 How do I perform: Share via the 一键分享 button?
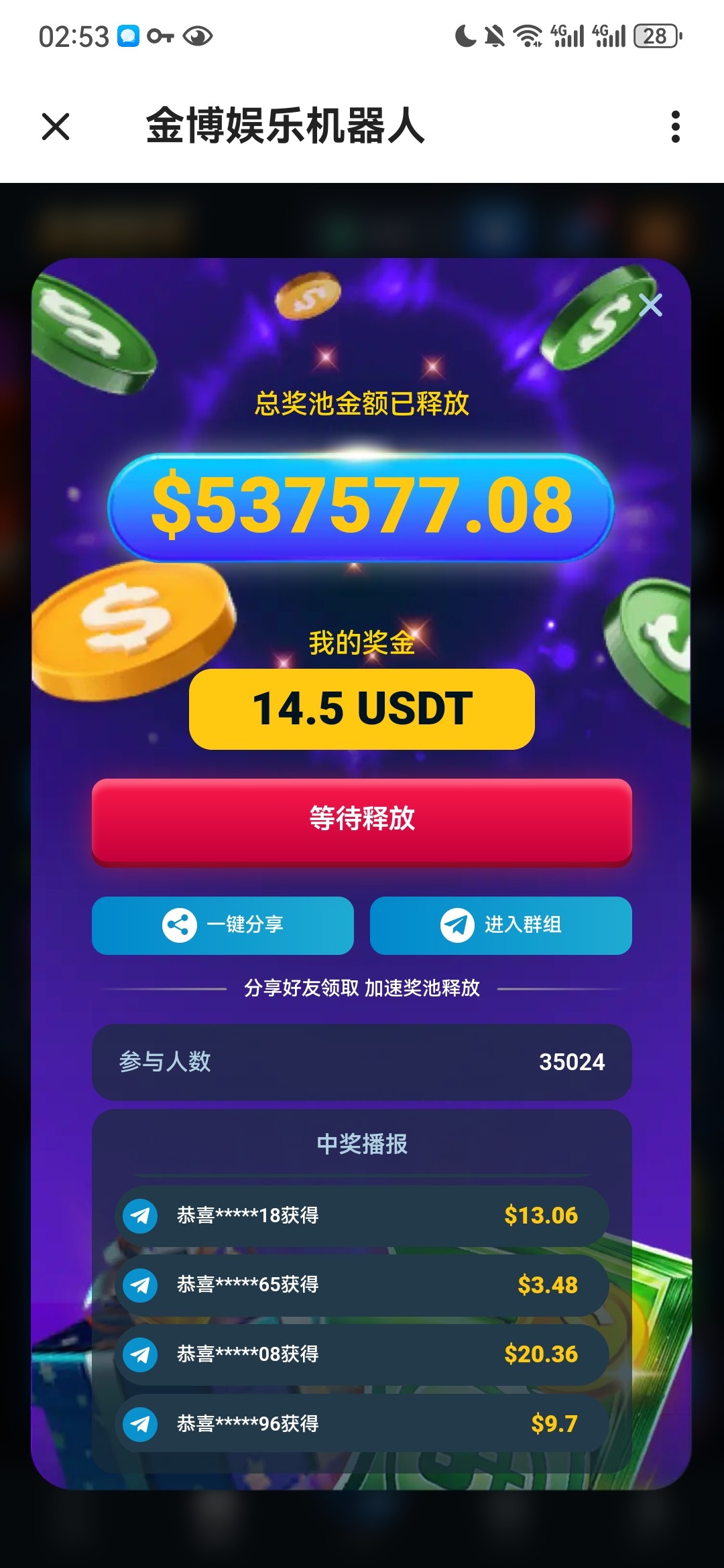tap(223, 925)
